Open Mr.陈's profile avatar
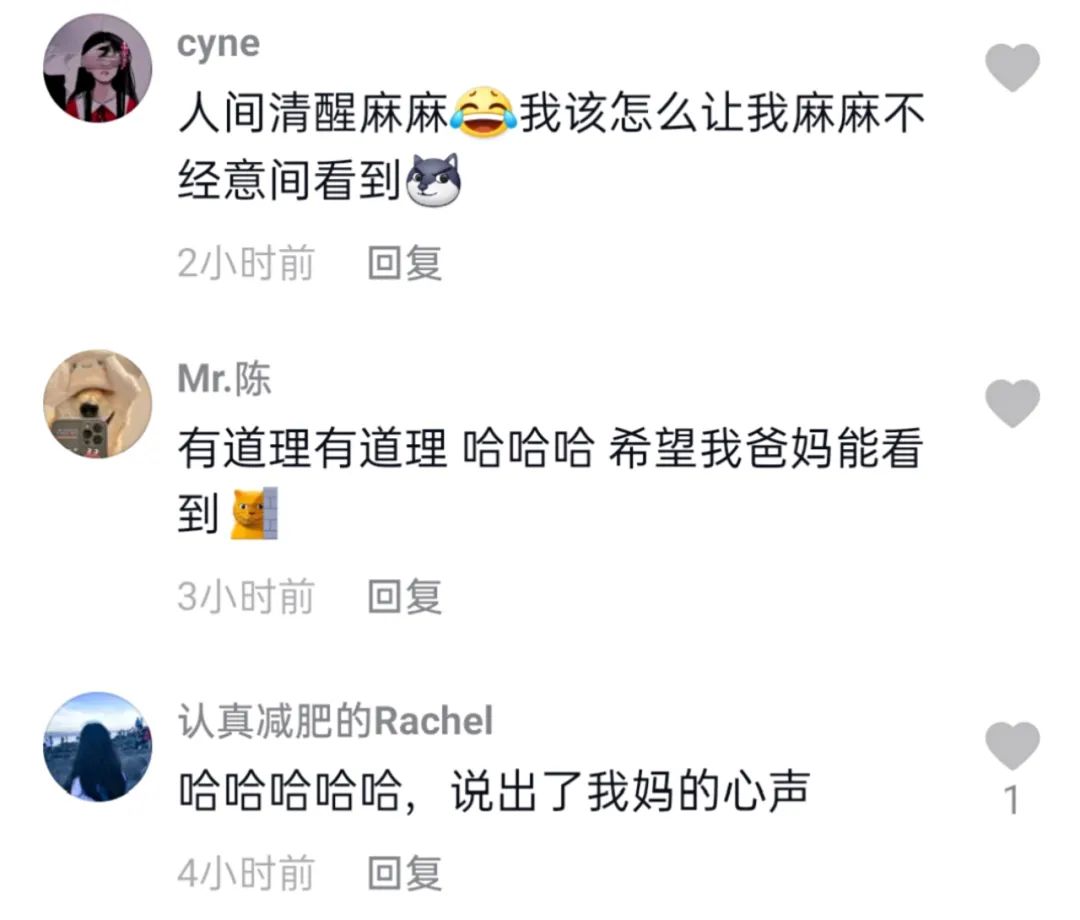 click(x=98, y=404)
